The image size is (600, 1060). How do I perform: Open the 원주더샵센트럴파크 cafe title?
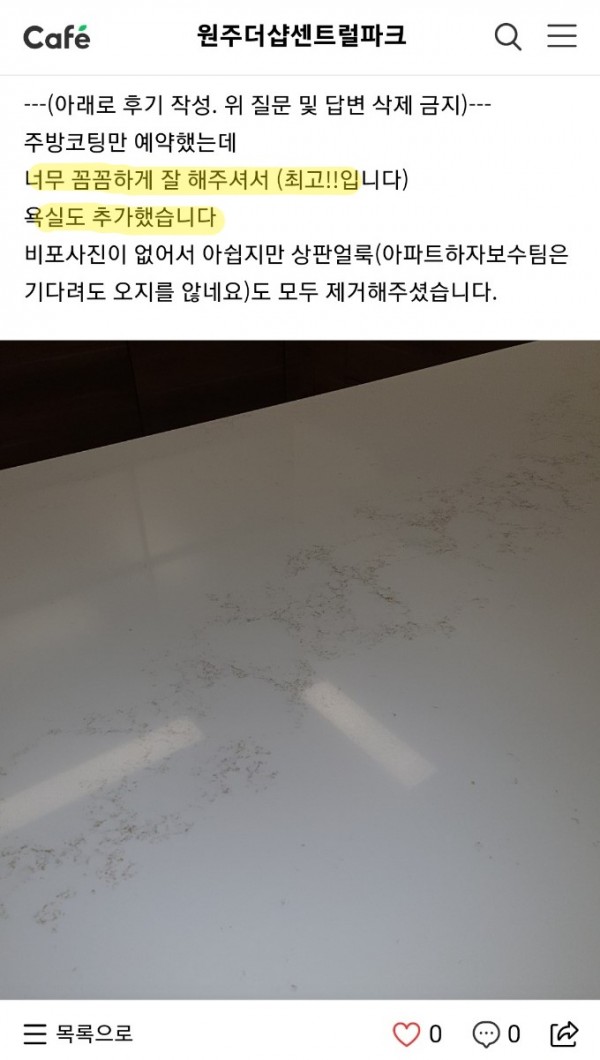tap(301, 37)
